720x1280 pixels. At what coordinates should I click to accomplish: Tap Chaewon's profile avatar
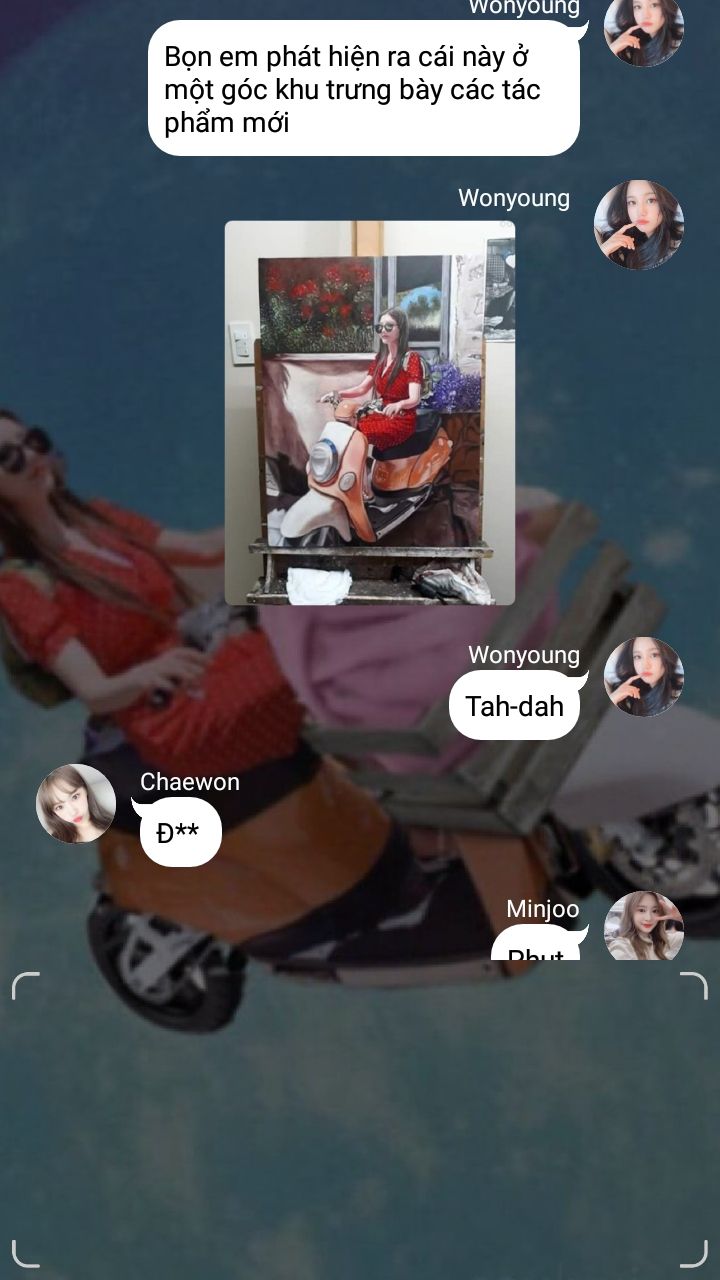pyautogui.click(x=76, y=803)
